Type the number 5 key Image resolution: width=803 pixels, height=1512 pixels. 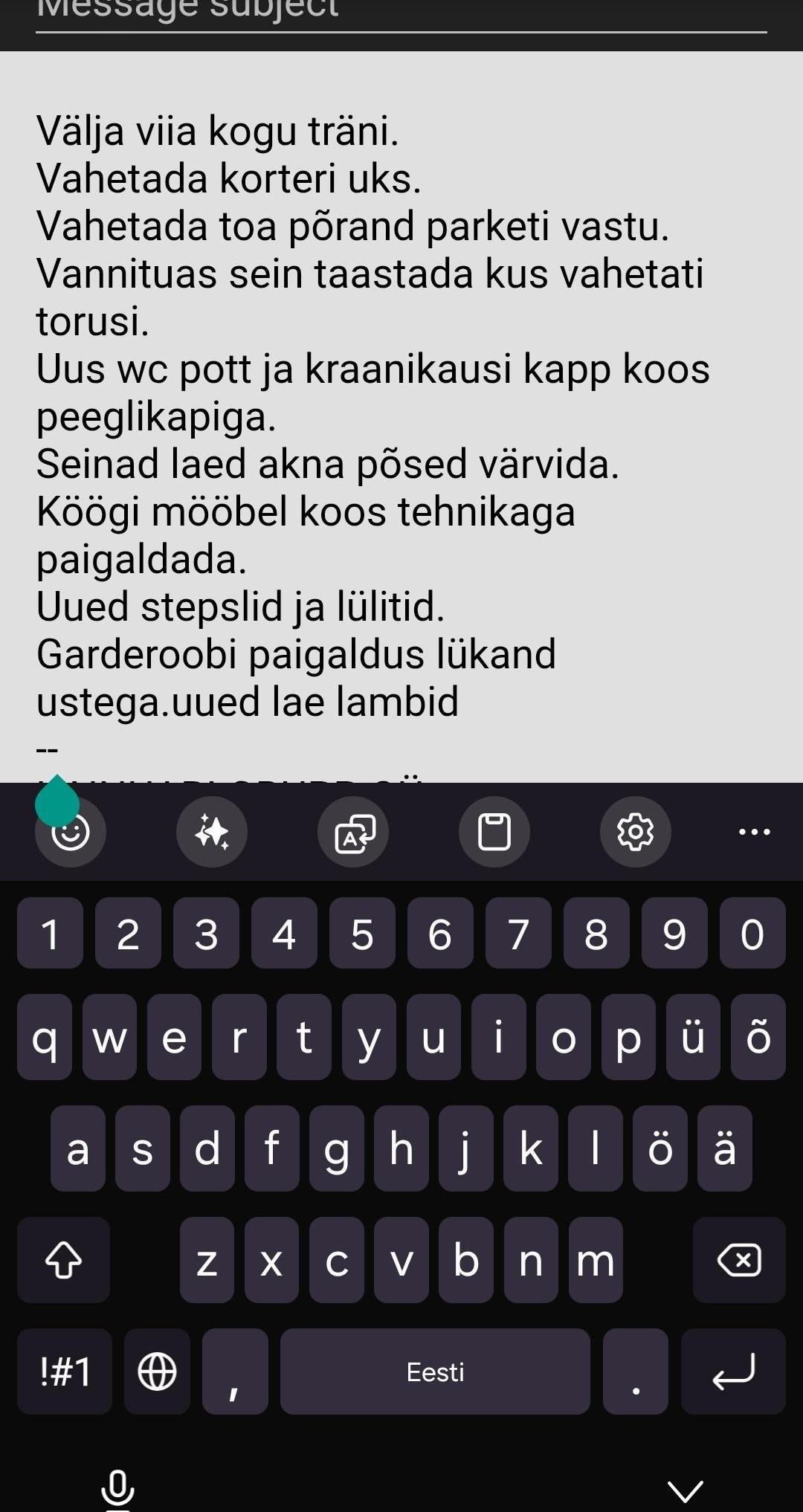point(362,933)
